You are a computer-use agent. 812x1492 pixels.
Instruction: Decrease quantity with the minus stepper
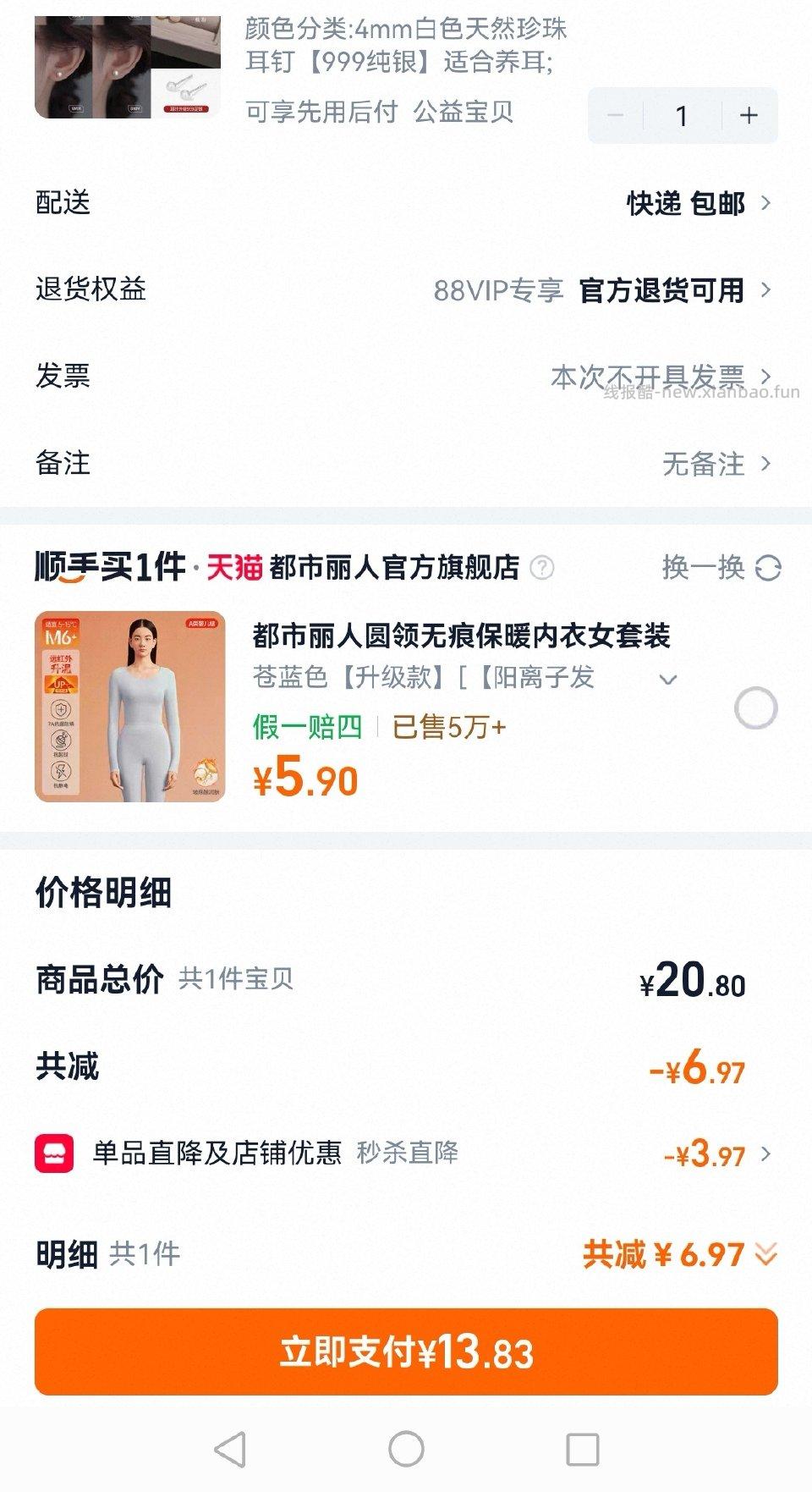[617, 116]
